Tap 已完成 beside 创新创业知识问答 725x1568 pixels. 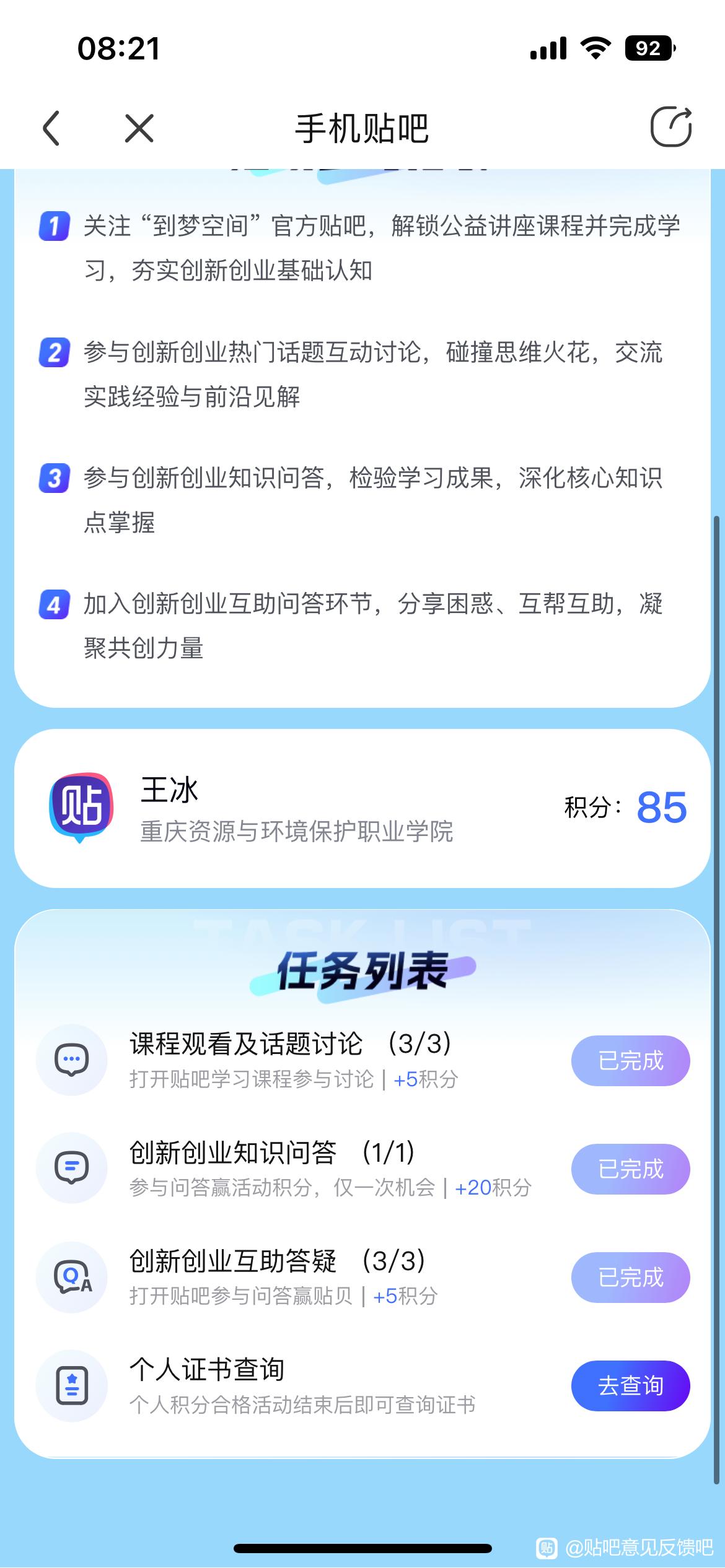(x=630, y=1169)
